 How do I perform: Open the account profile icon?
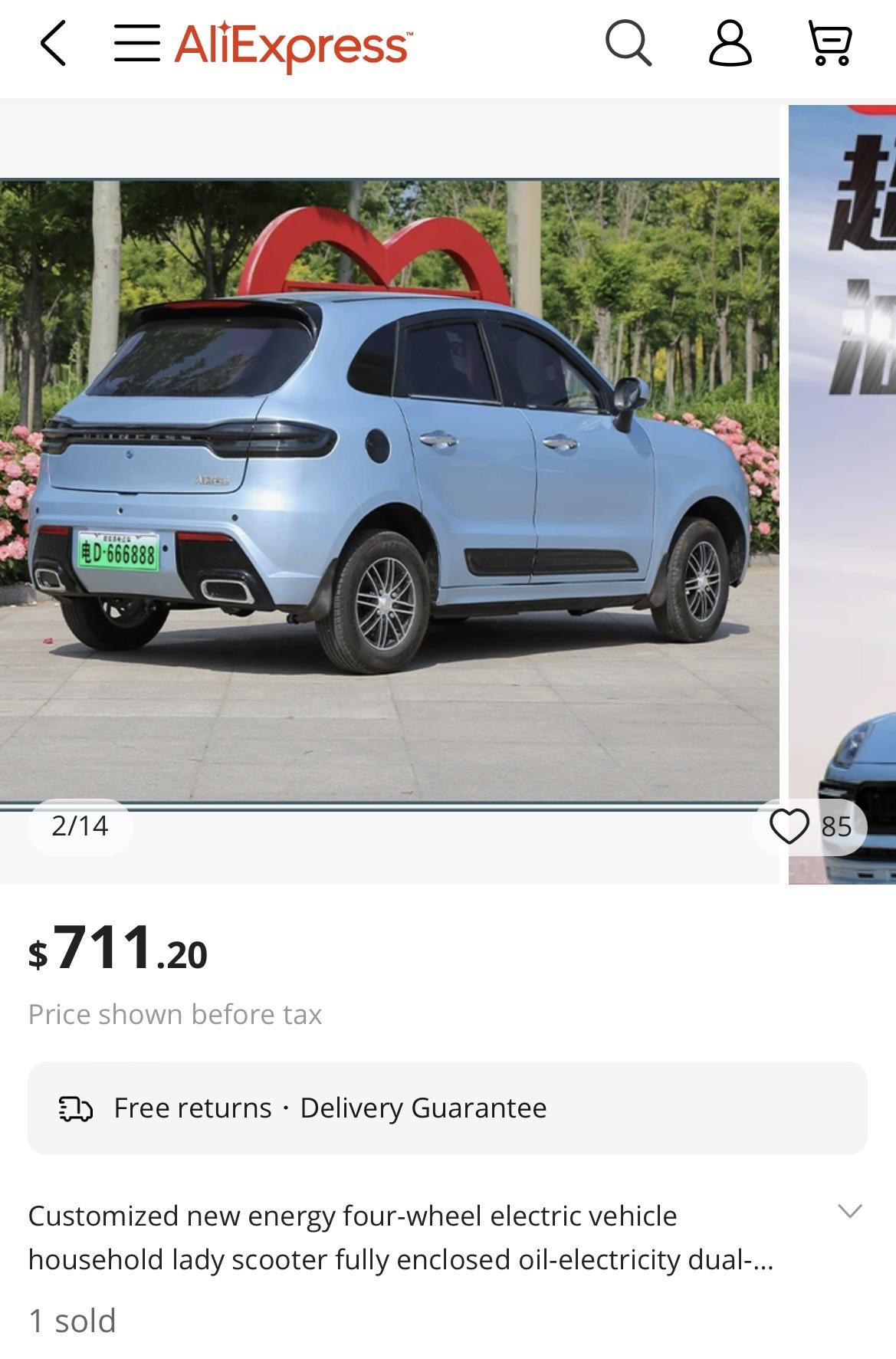tap(729, 44)
